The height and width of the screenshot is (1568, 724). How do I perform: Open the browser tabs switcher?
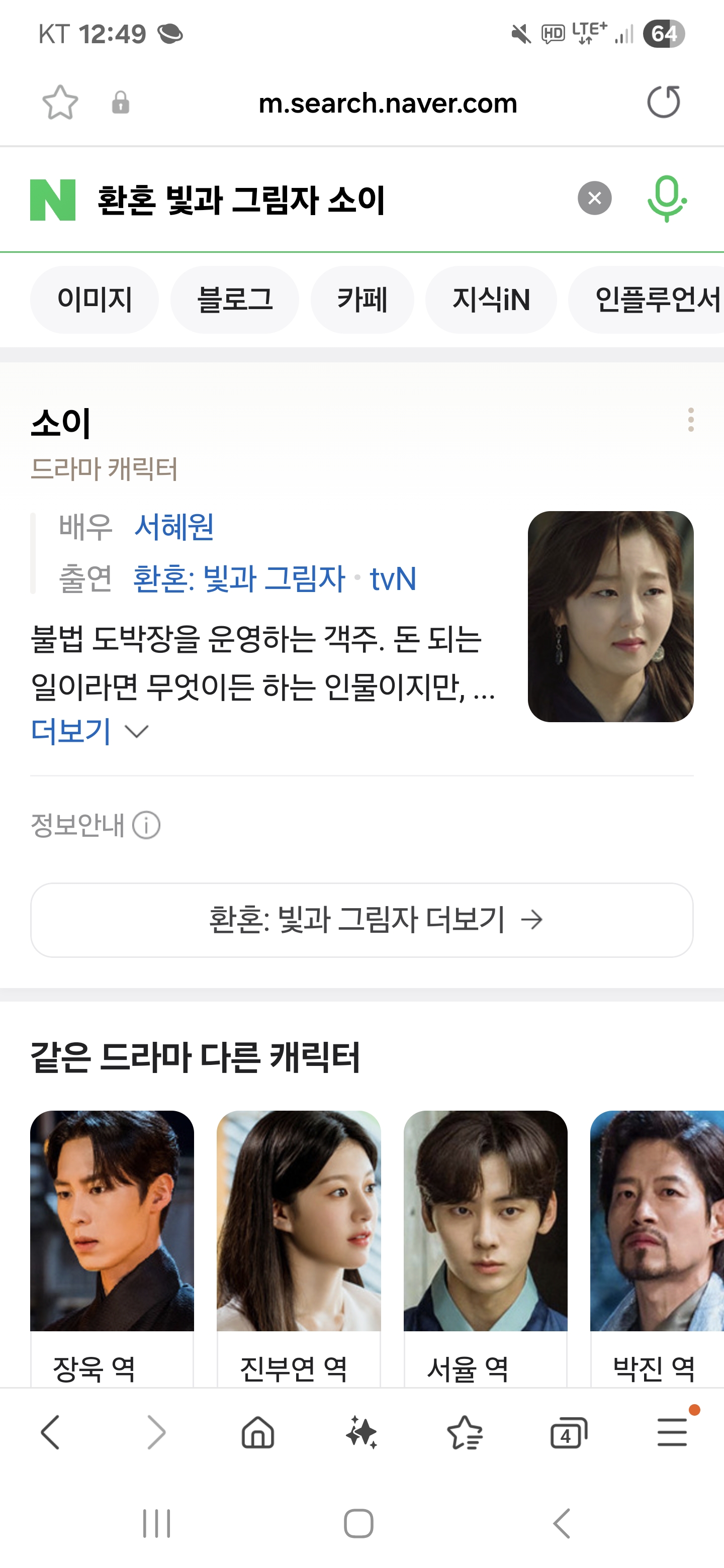tap(569, 1432)
